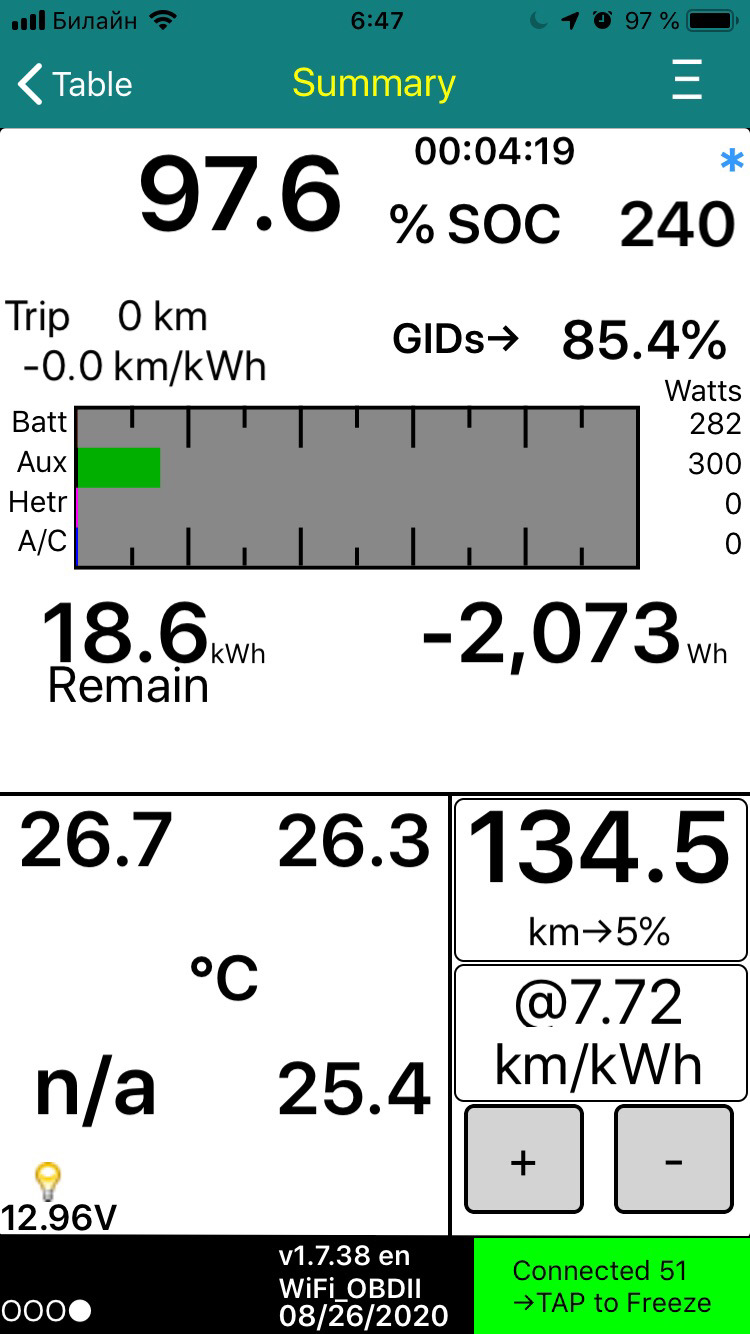Tap the @7.72 km/kWh efficiency box
The height and width of the screenshot is (1334, 750).
click(x=601, y=1033)
